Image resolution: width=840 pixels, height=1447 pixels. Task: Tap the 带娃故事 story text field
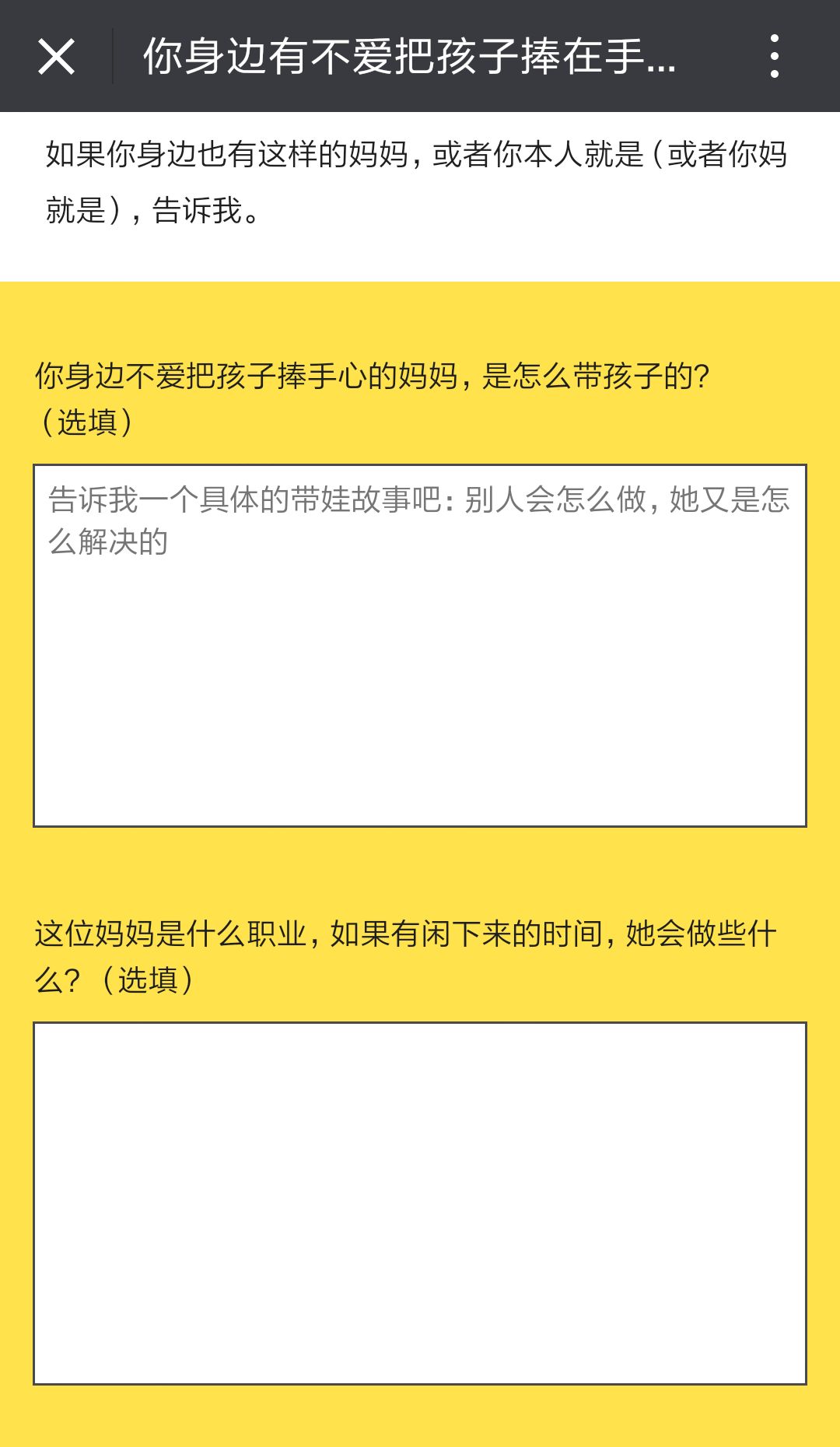coord(419,646)
